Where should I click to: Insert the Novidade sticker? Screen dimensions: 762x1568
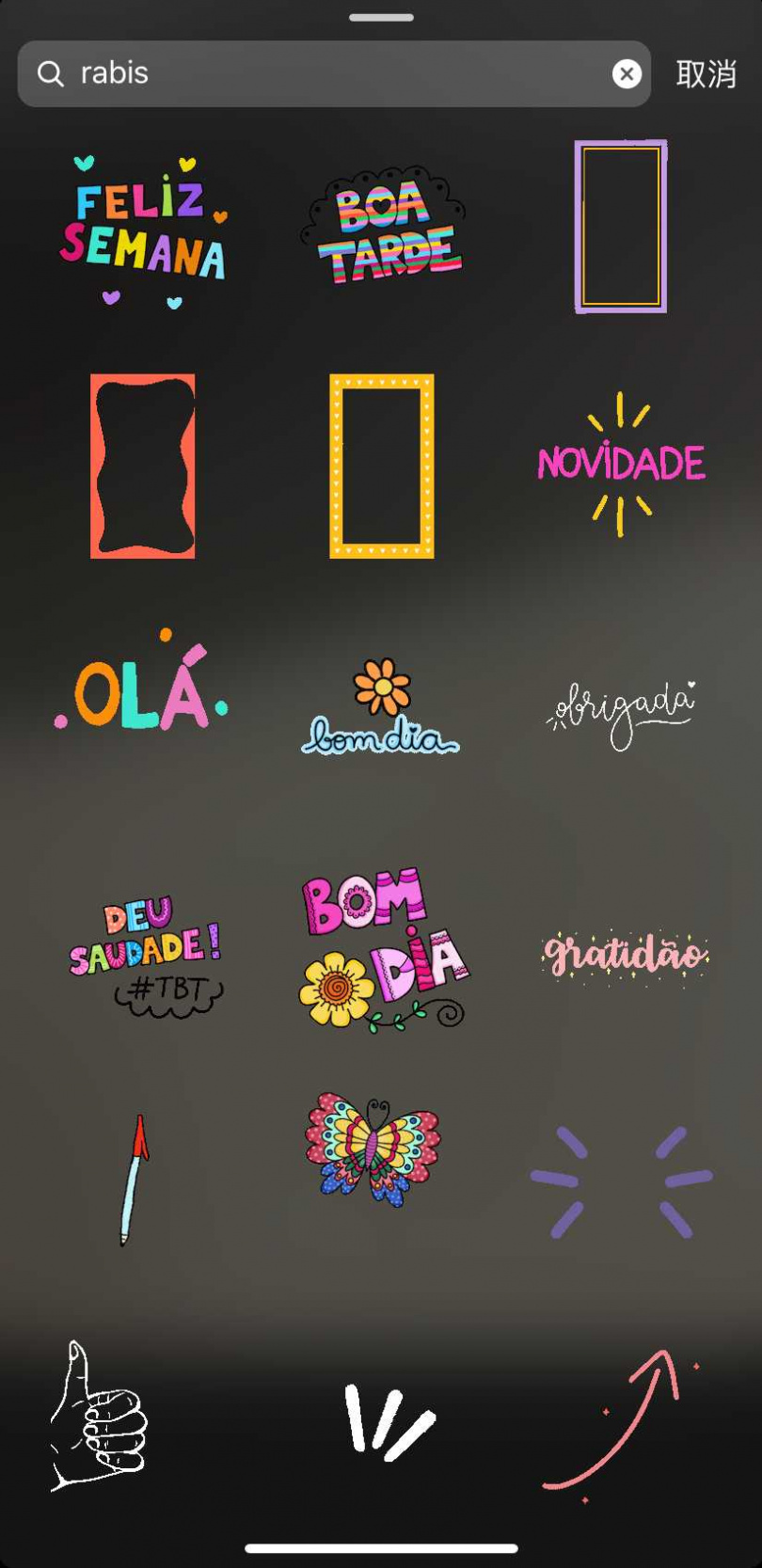pos(621,464)
